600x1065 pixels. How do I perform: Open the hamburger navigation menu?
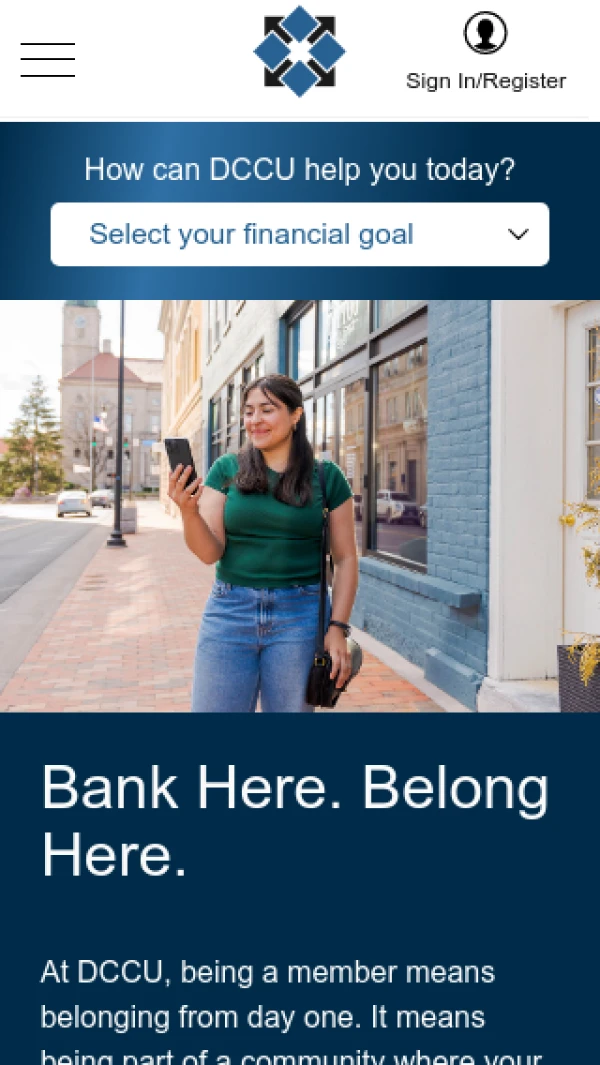tap(48, 60)
